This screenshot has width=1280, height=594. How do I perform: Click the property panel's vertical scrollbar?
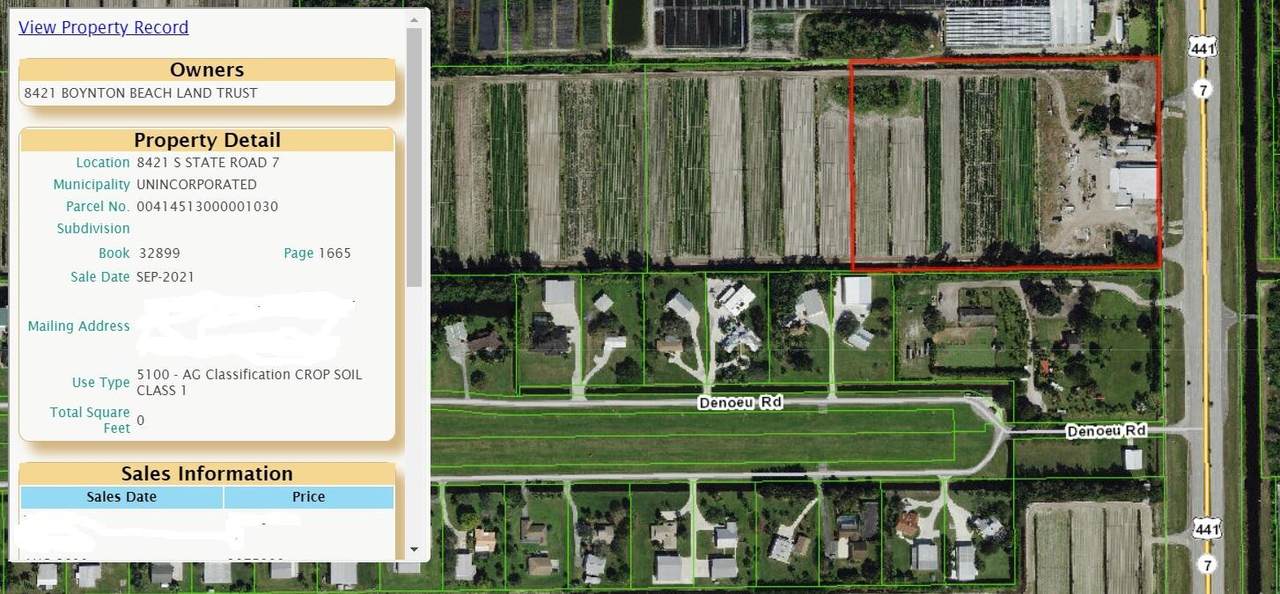(414, 160)
